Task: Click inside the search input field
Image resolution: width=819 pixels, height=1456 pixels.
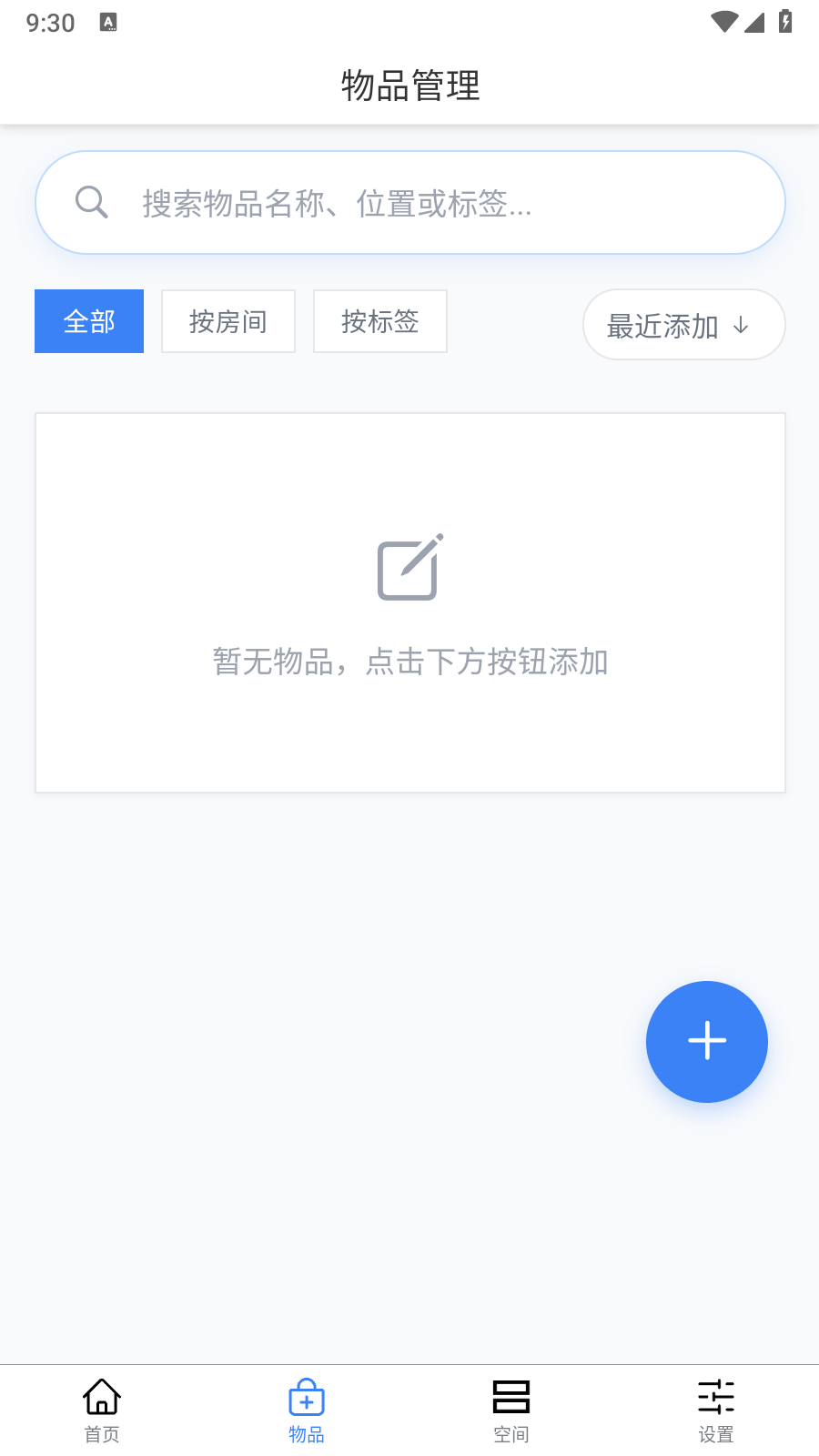Action: coord(409,201)
